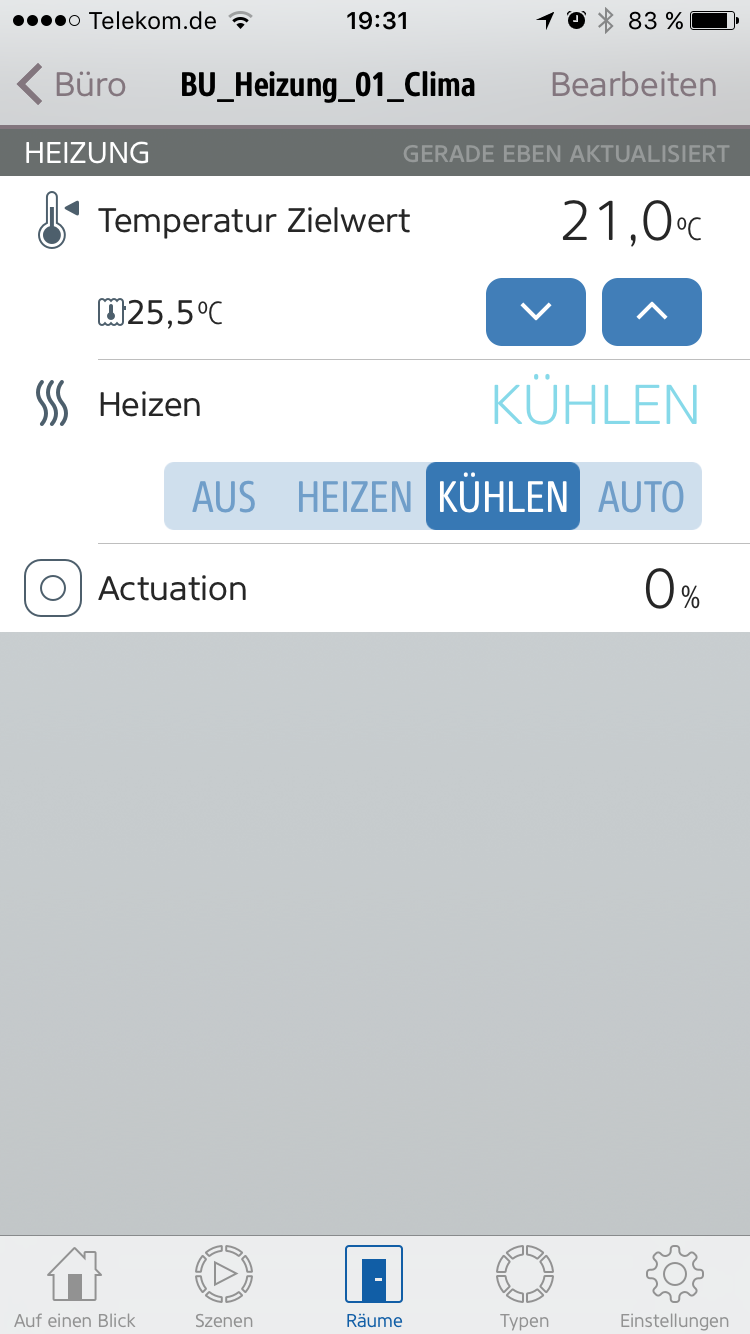The image size is (750, 1334).
Task: Tap Bearbeiten to edit
Action: [x=634, y=85]
